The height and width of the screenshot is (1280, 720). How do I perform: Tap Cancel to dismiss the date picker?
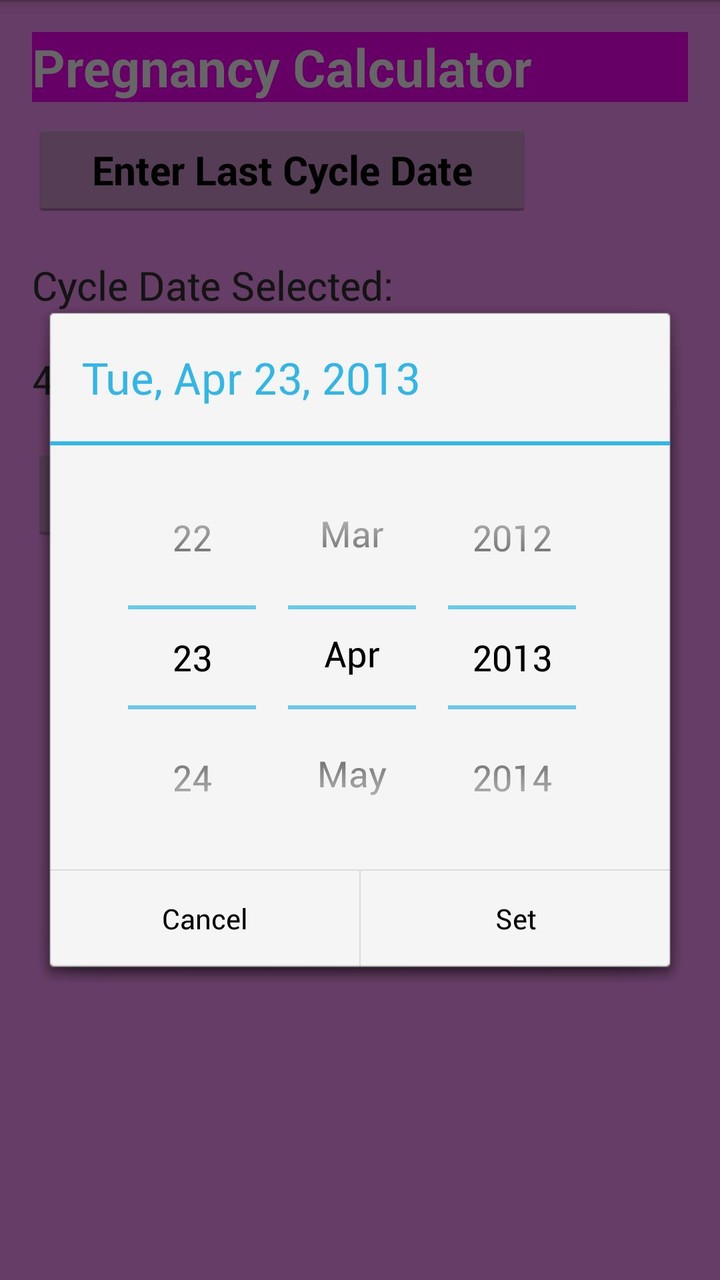point(204,918)
